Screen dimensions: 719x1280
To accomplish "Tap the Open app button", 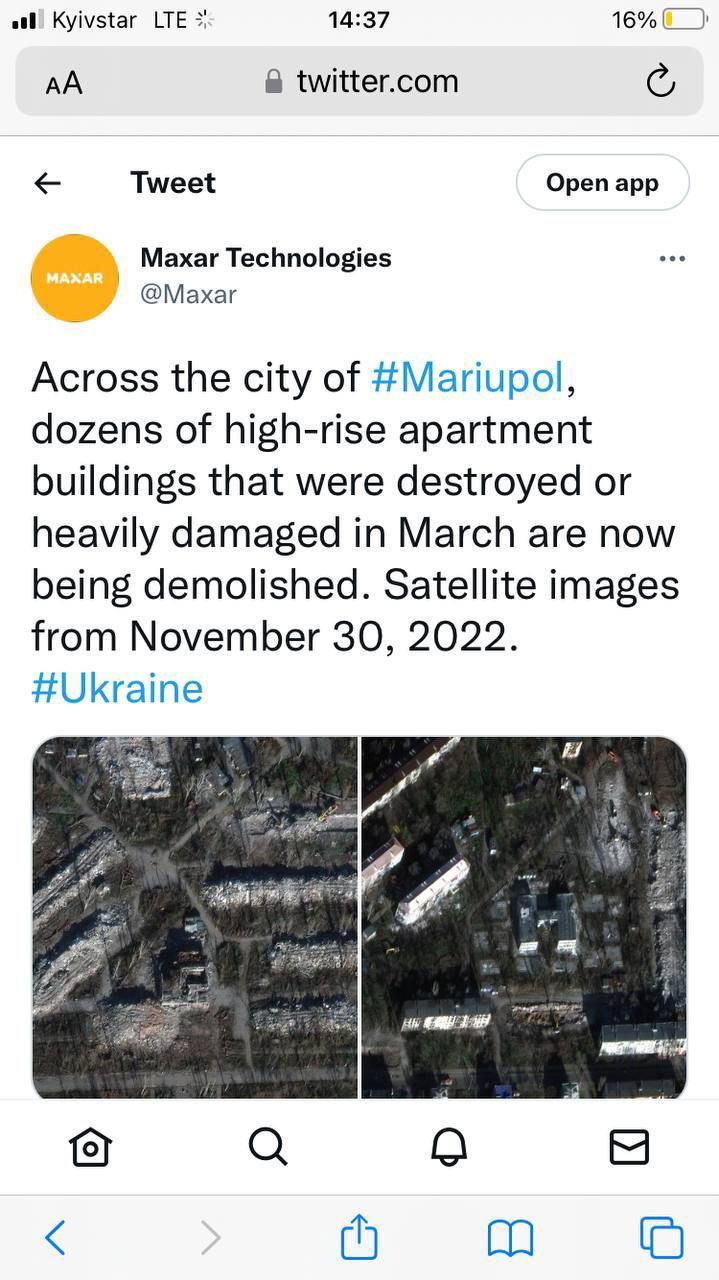I will (x=602, y=183).
